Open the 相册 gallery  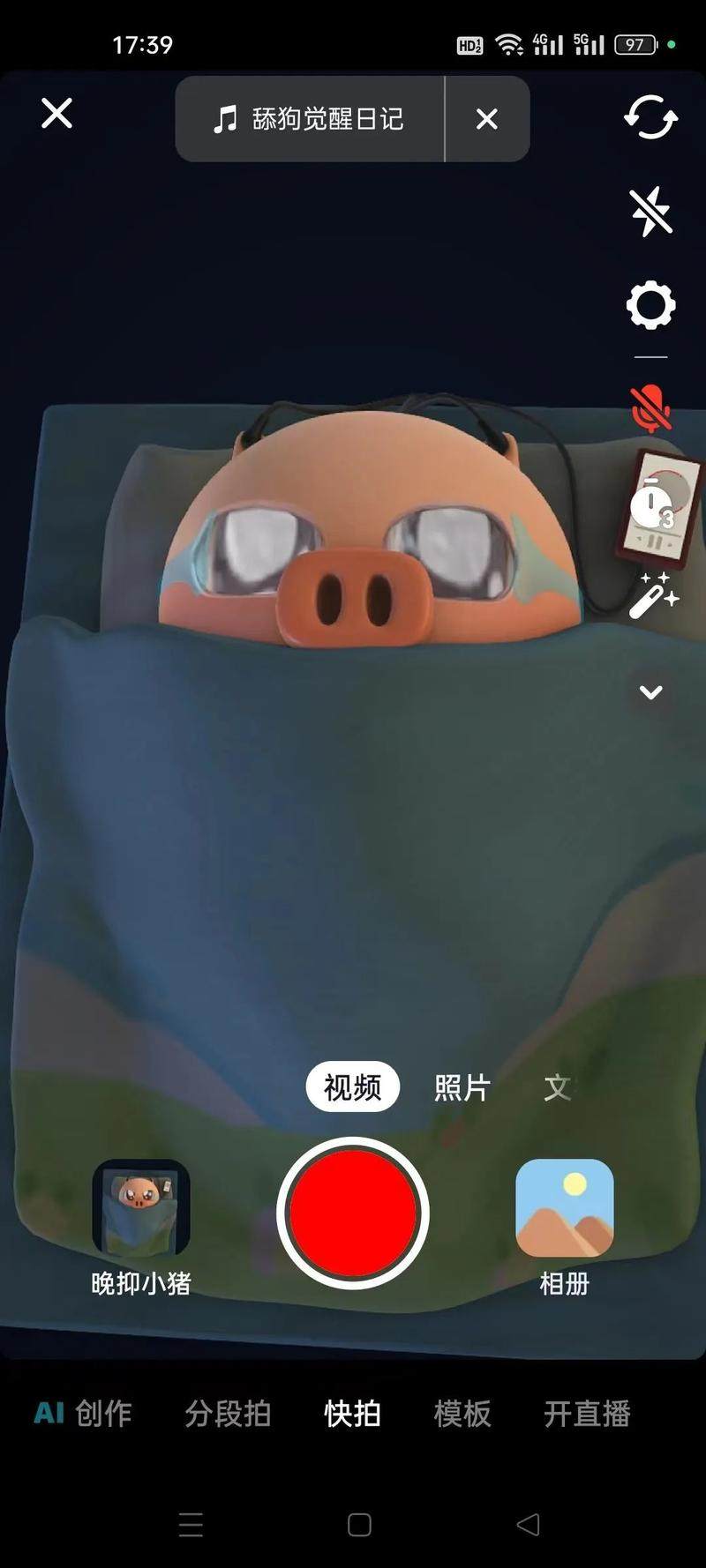click(x=564, y=1209)
